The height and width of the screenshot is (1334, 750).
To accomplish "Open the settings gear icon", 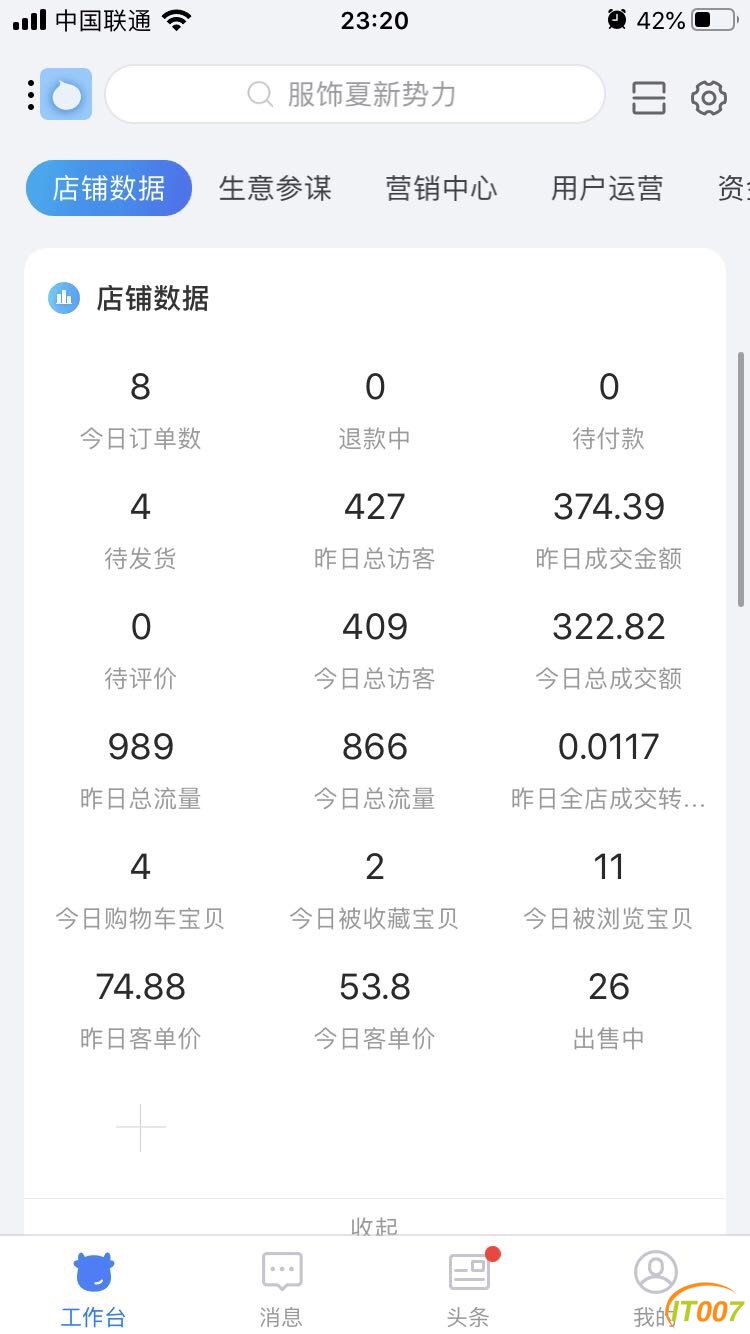I will (709, 97).
